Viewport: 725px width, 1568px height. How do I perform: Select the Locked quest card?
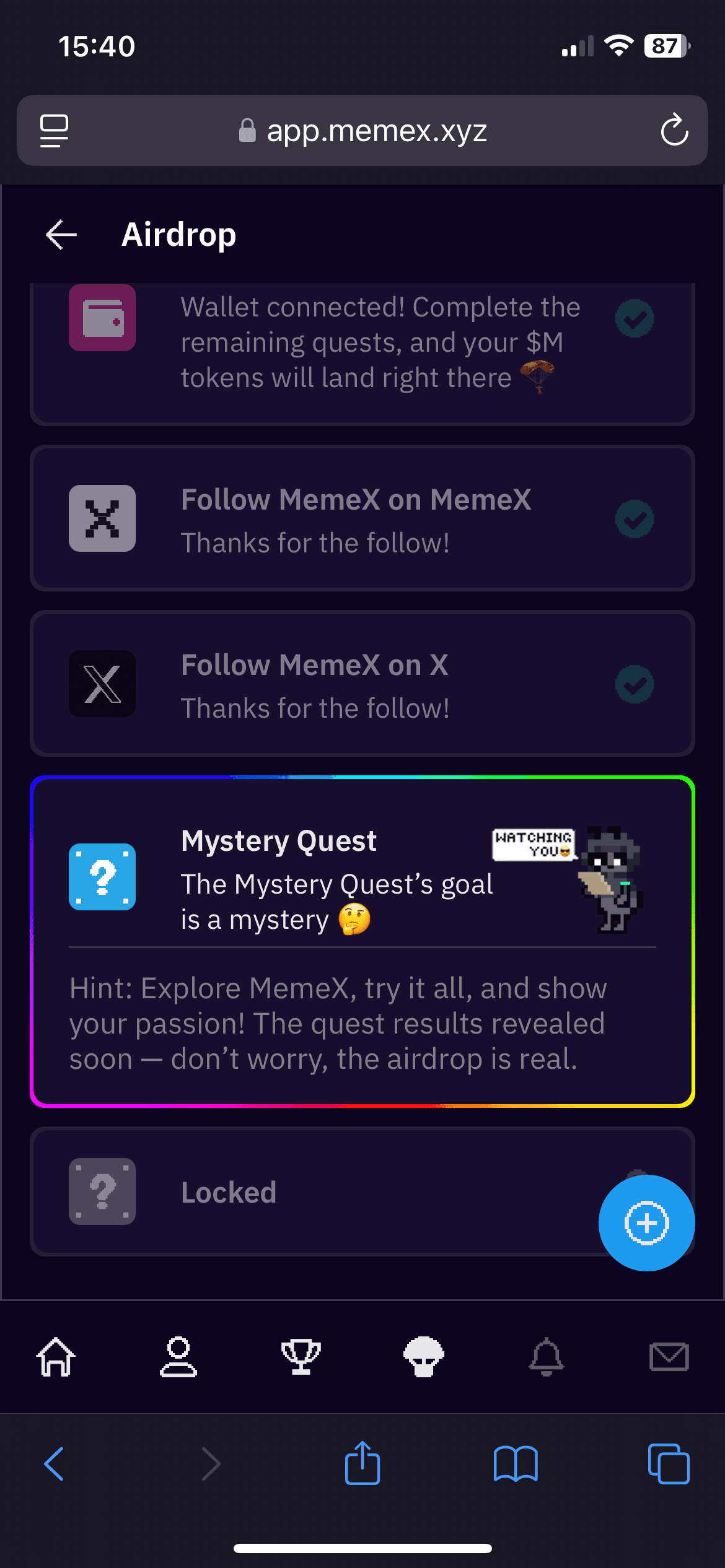[x=310, y=1192]
